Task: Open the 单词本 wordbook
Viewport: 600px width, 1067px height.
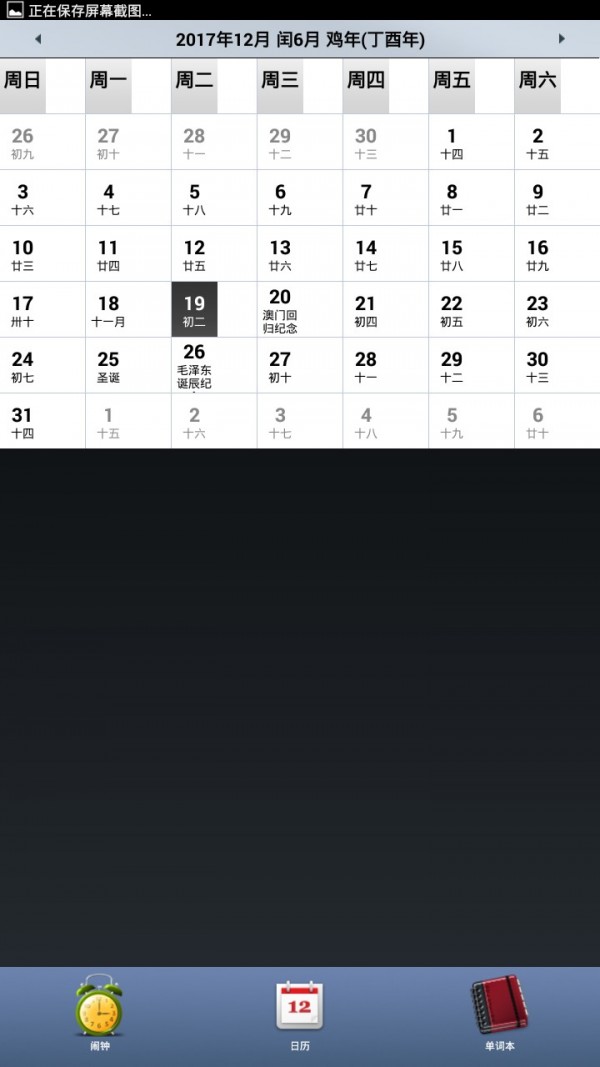Action: click(499, 1010)
